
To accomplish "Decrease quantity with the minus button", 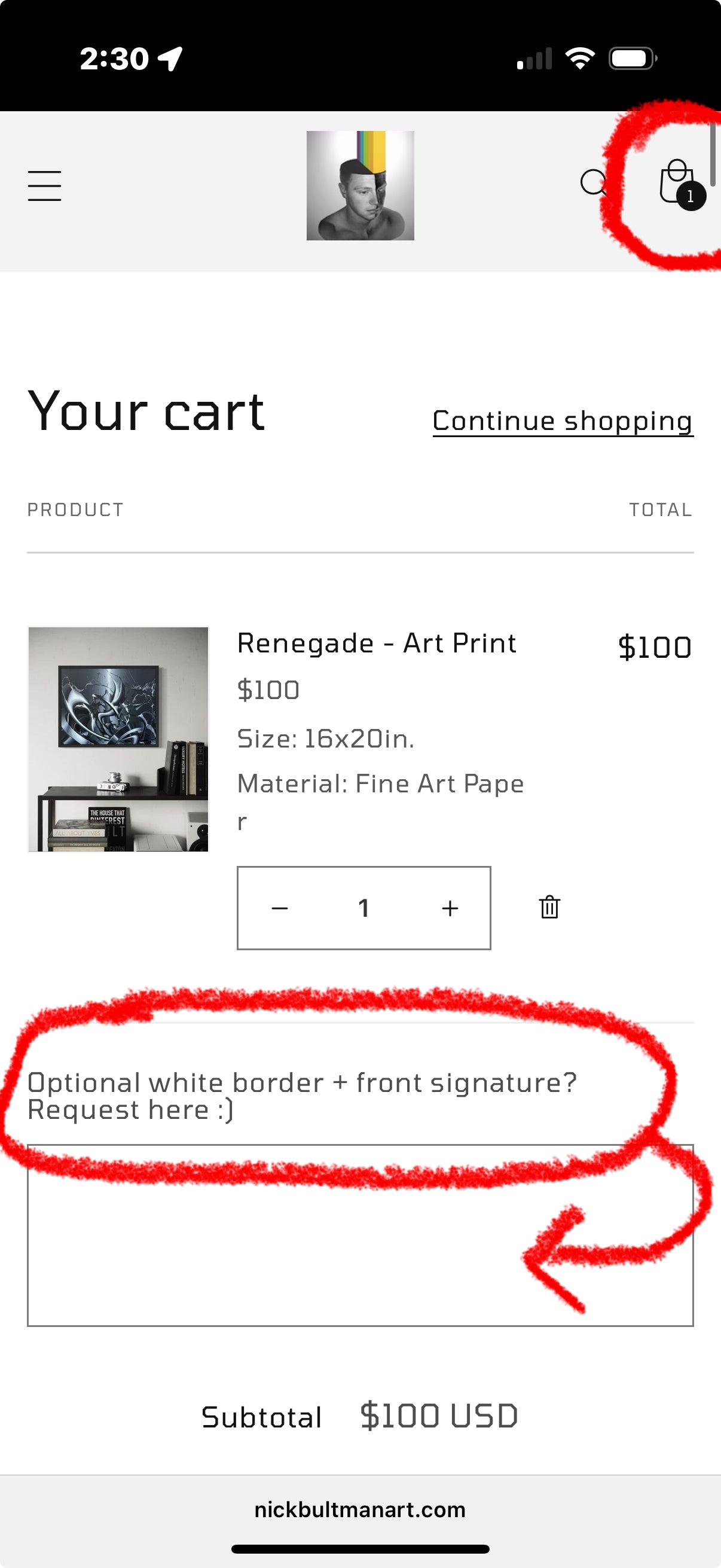I will coord(279,908).
